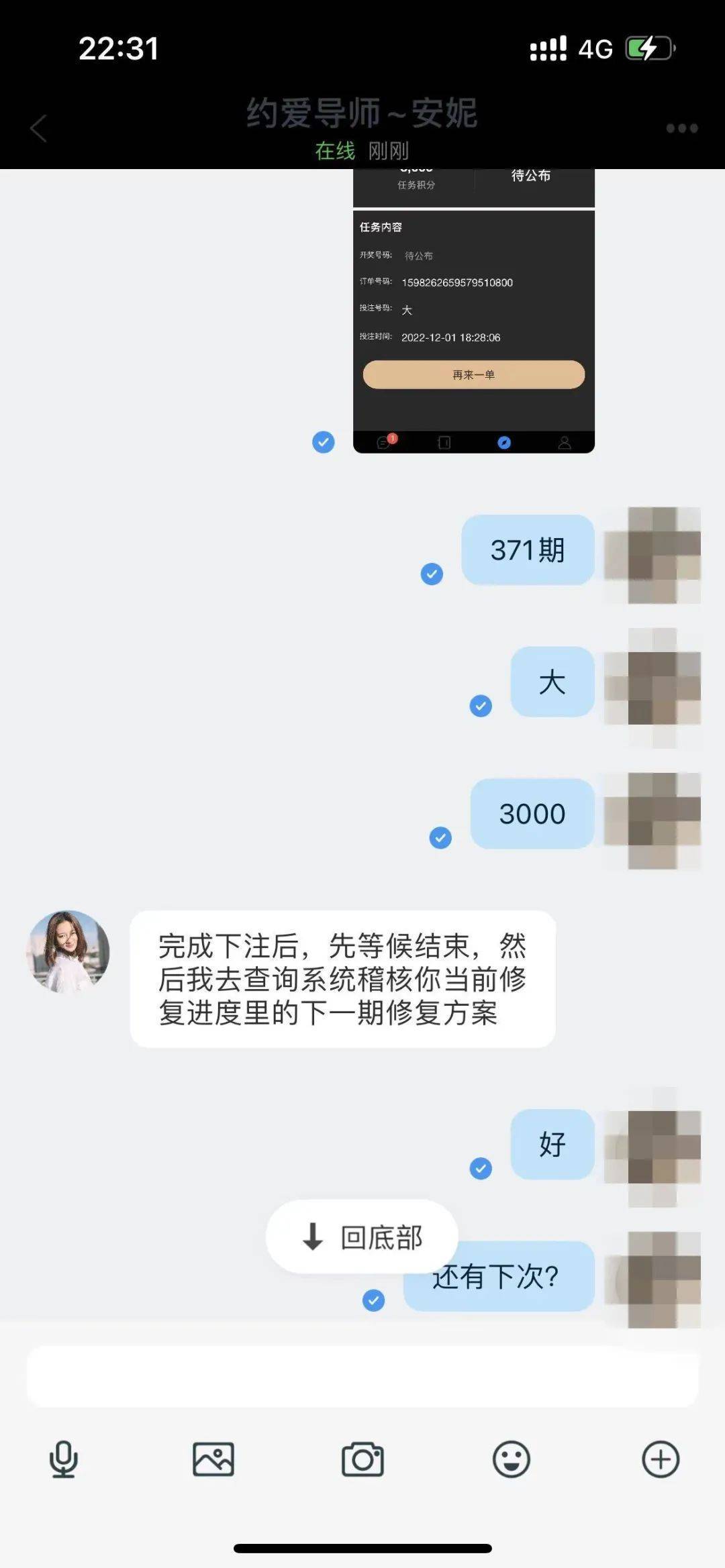Open the emoji picker
Screen dimensions: 725x1568
pyautogui.click(x=512, y=1459)
